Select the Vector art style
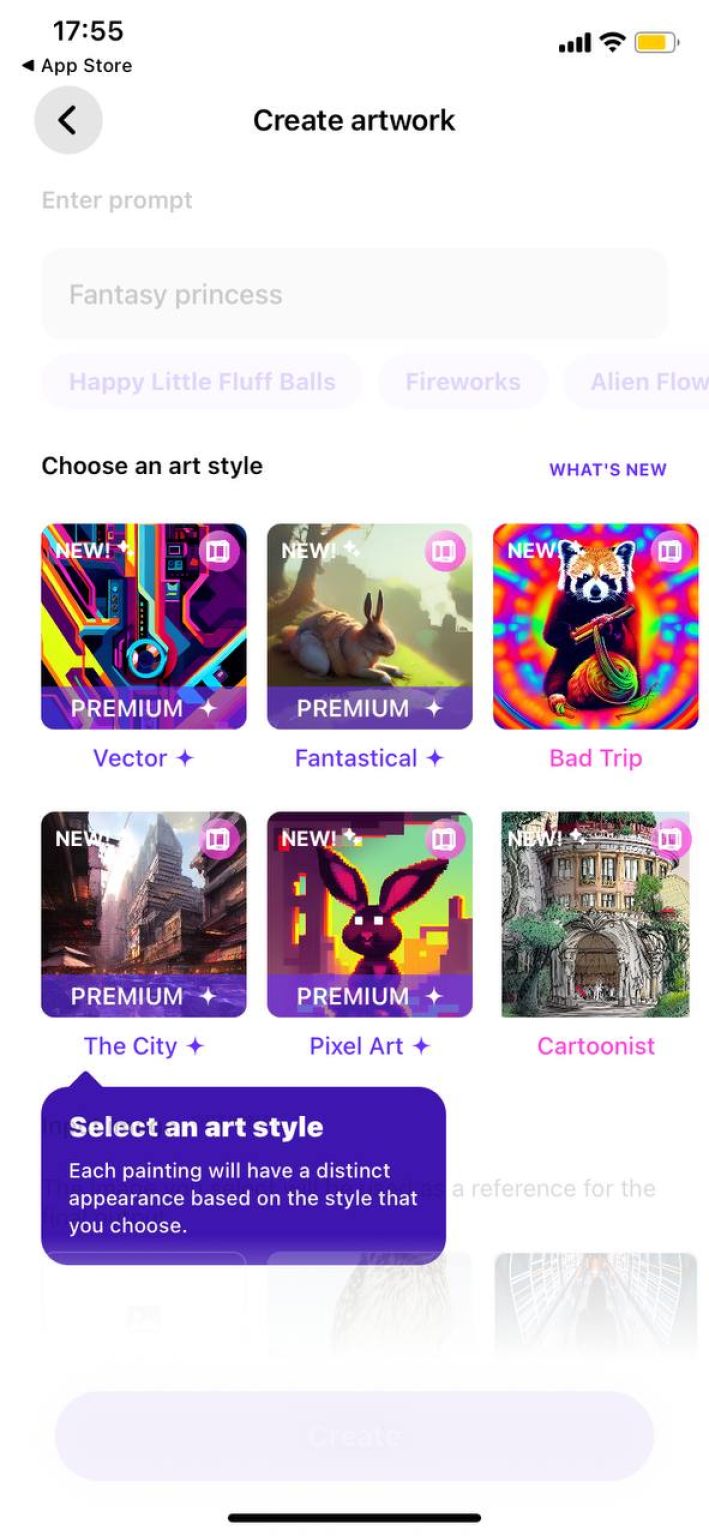Viewport: 709px width, 1536px height. pyautogui.click(x=144, y=627)
